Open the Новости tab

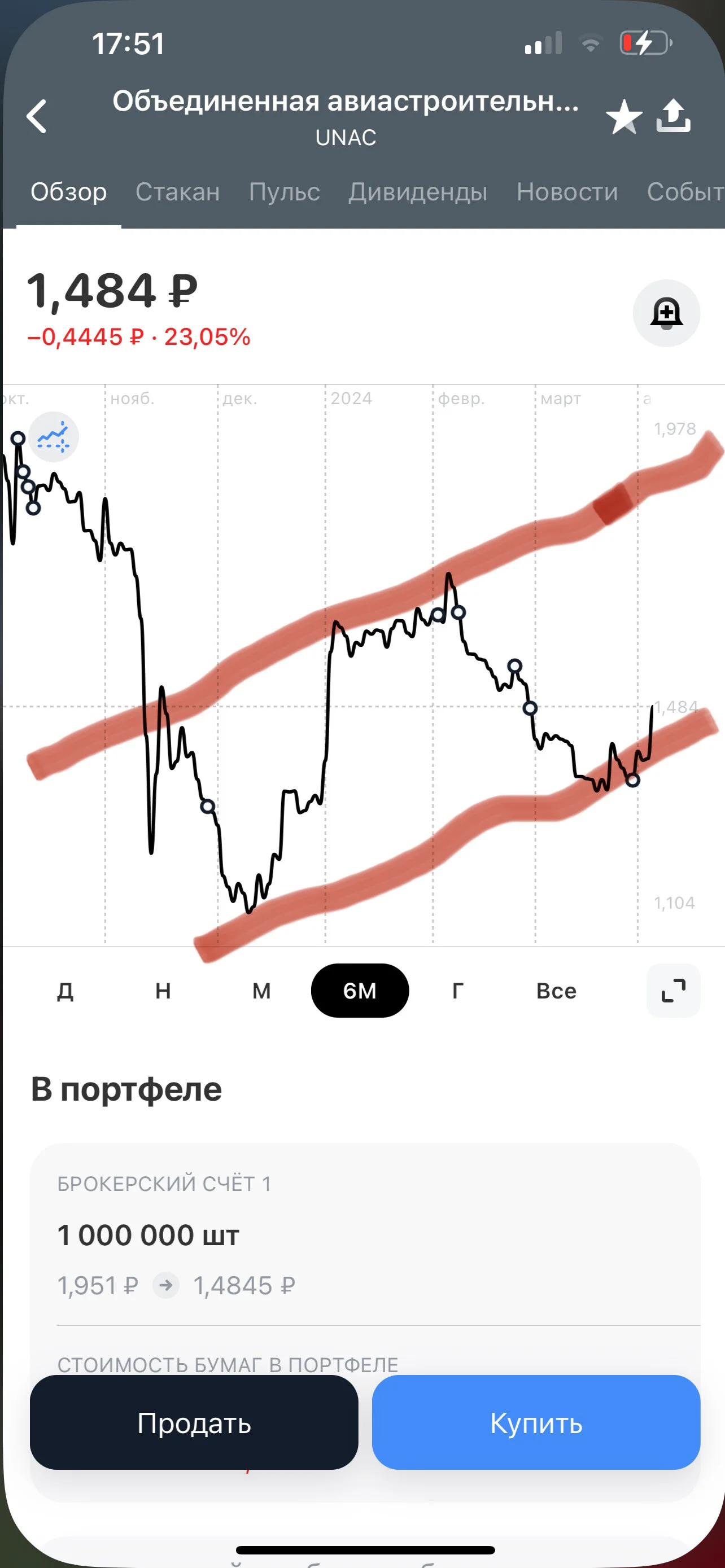click(x=567, y=192)
